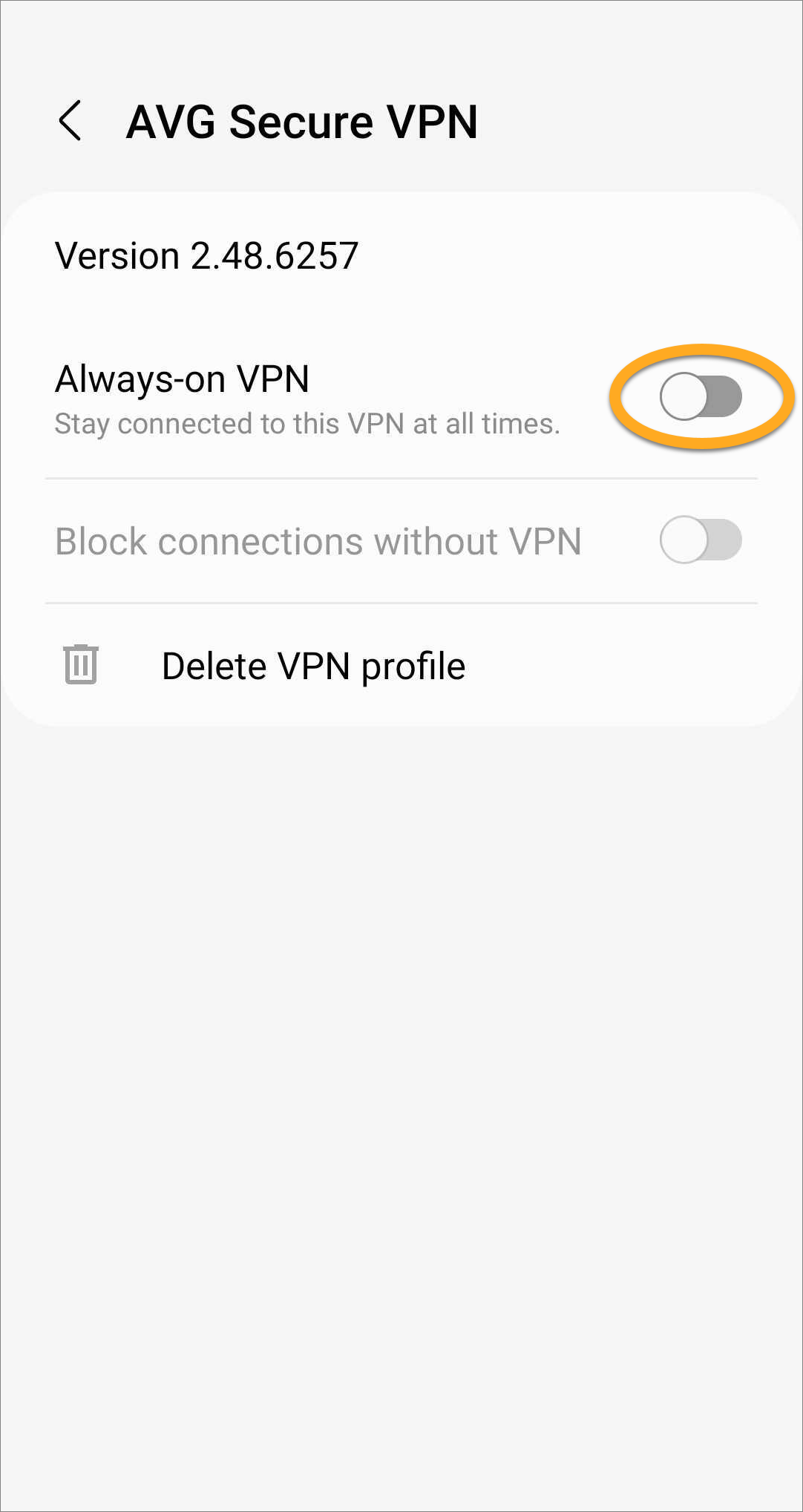Delete VPN profile
The width and height of the screenshot is (803, 1512).
(x=312, y=666)
